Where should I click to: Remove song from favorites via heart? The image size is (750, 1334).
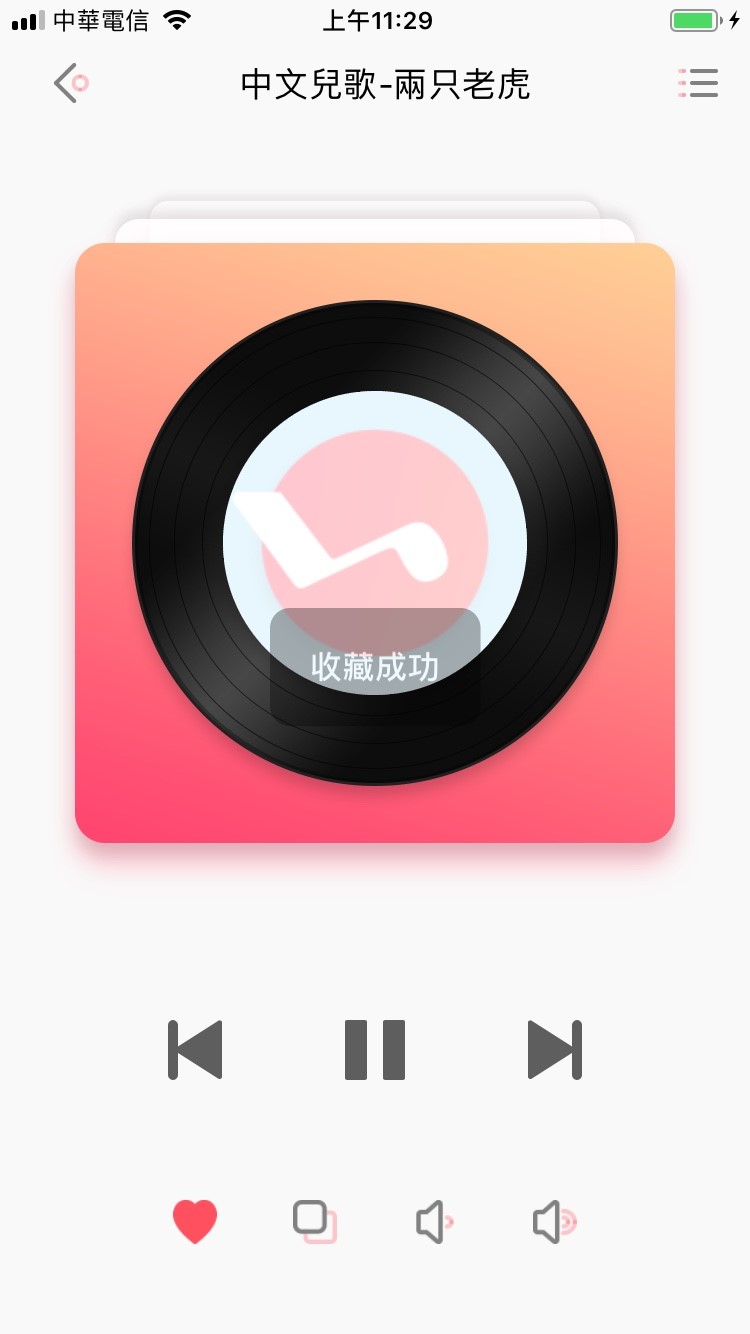(x=195, y=1222)
